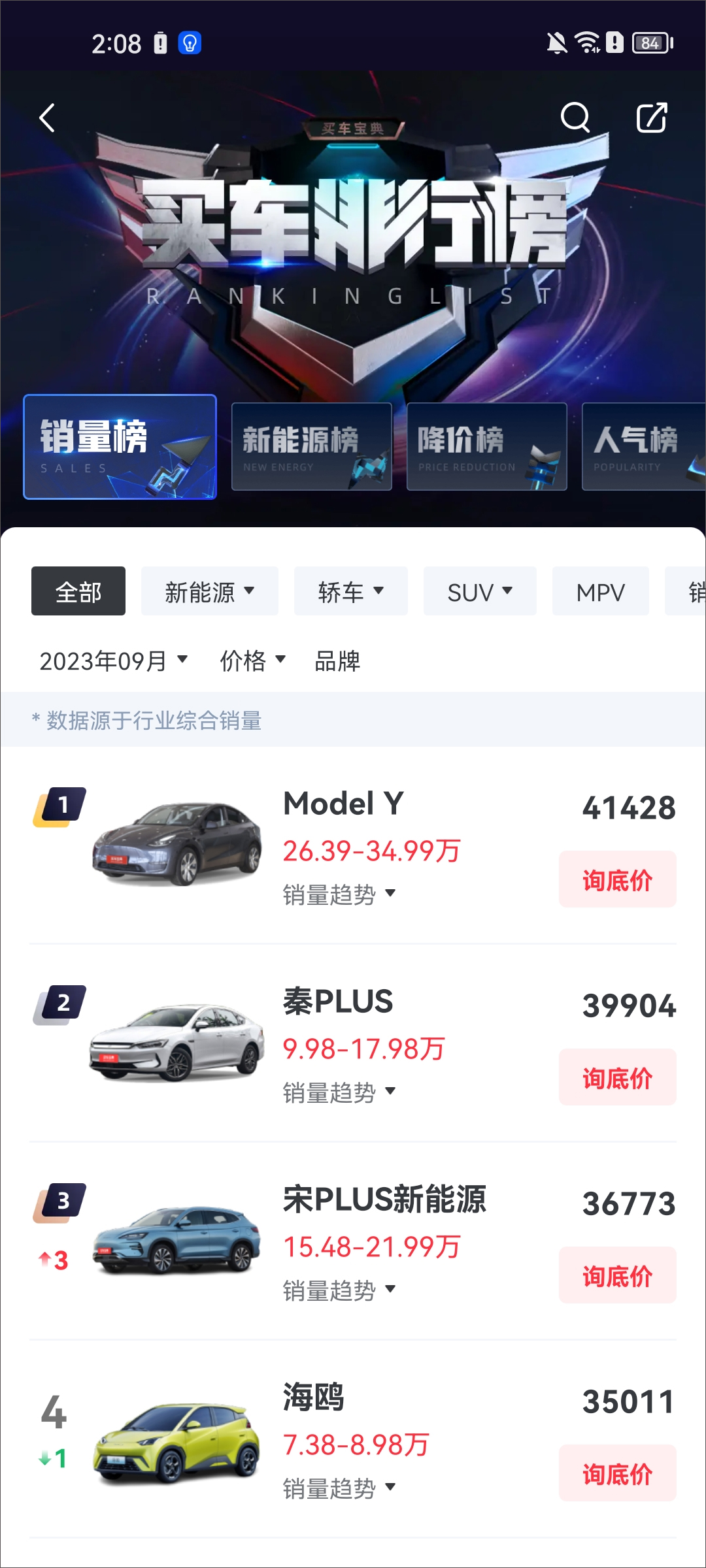Switch to the MPV filter tab
The height and width of the screenshot is (1568, 706).
tap(600, 591)
